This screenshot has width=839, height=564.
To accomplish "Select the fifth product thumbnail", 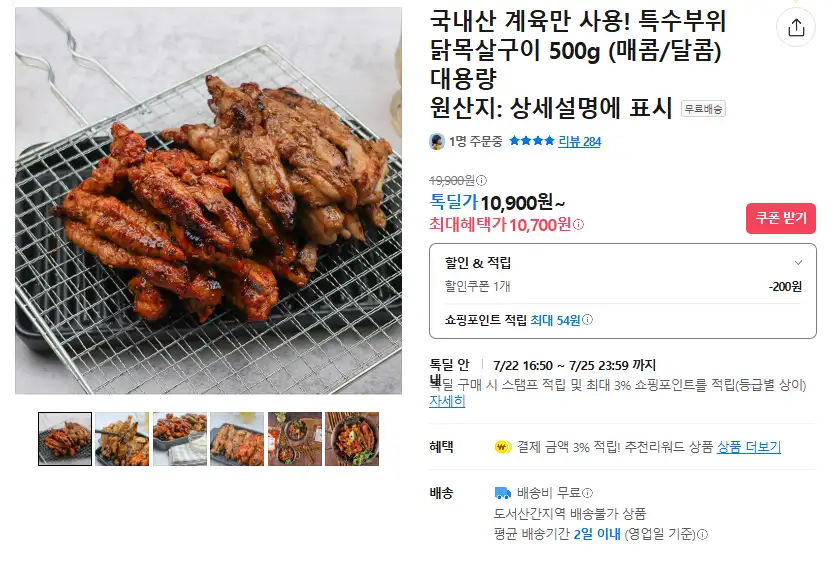I will [x=295, y=439].
